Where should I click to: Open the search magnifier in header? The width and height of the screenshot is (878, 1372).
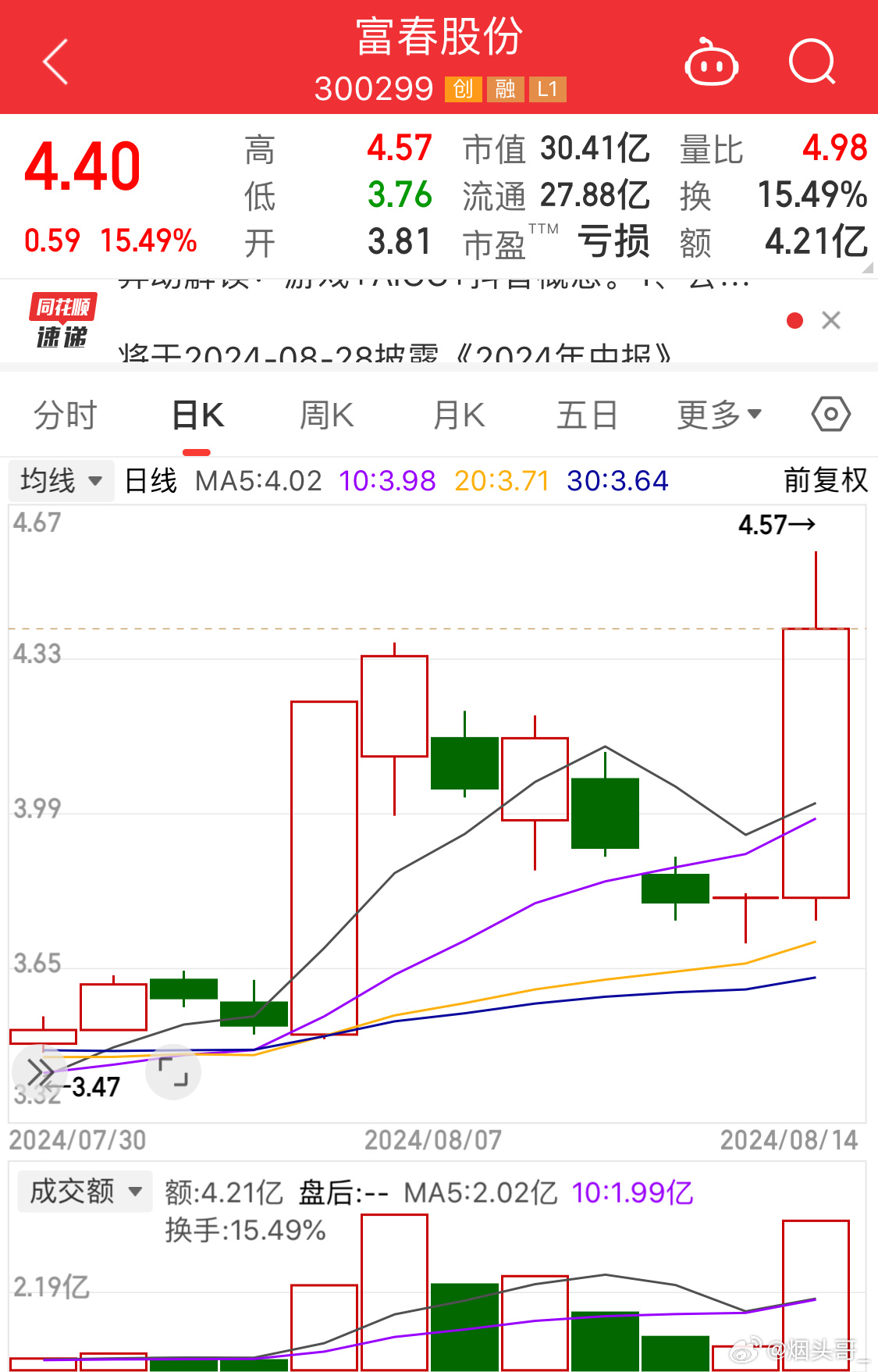coord(812,62)
